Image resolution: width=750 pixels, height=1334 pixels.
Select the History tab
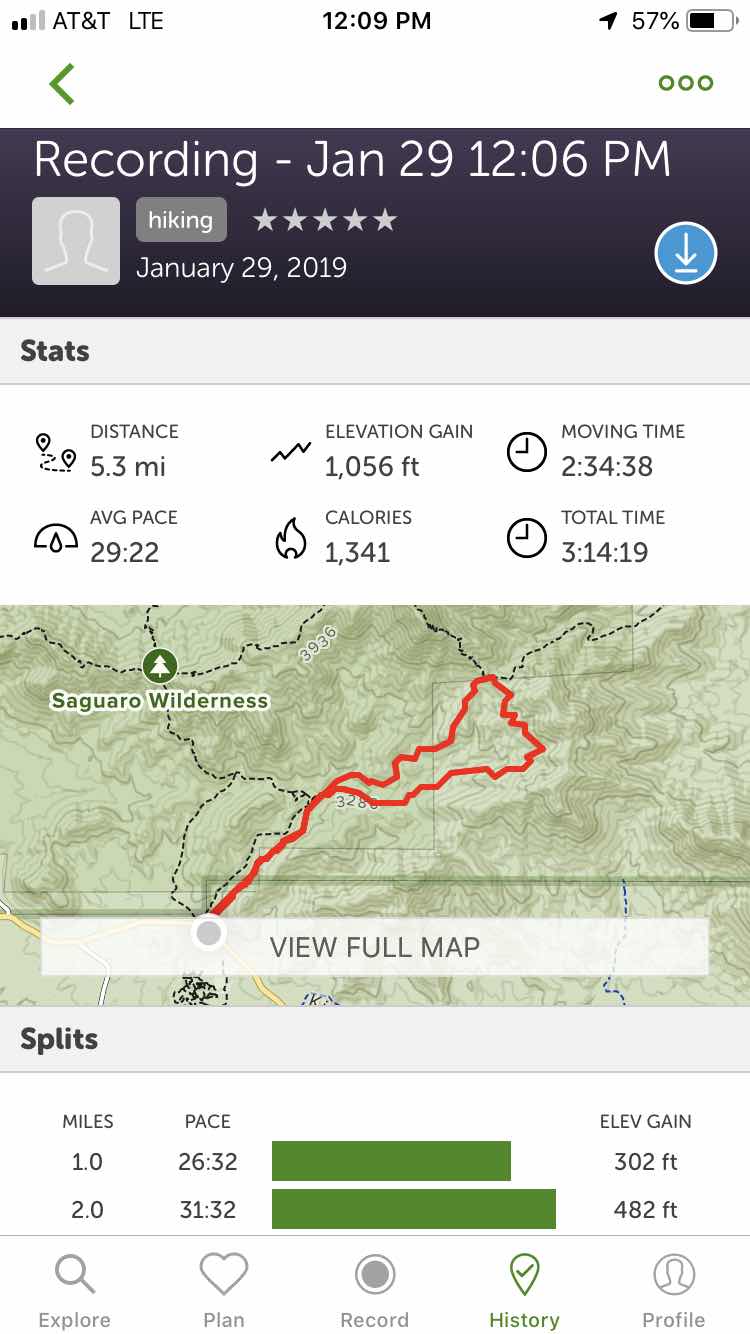click(x=524, y=1290)
